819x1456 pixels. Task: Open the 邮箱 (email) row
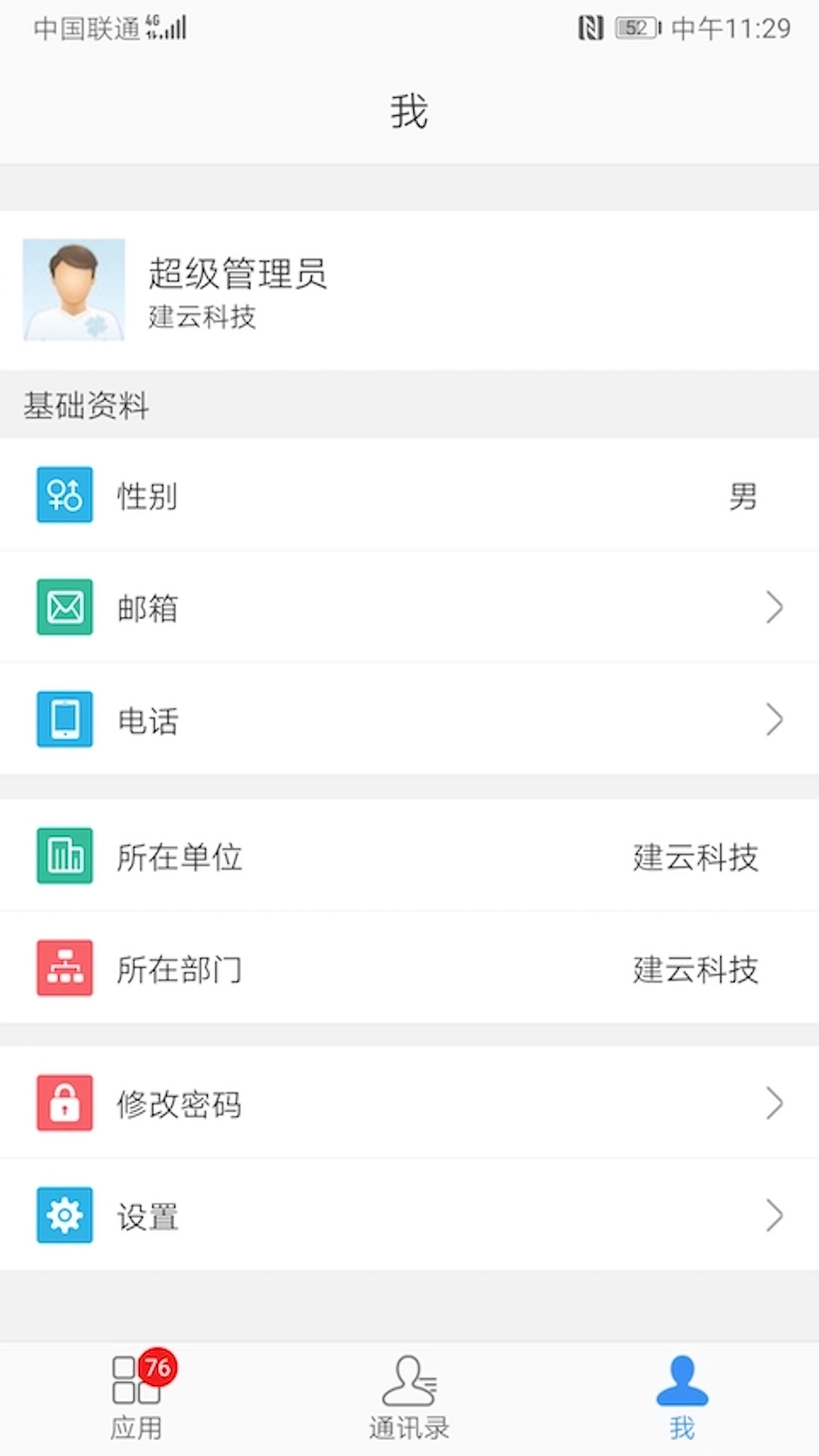pyautogui.click(x=409, y=607)
